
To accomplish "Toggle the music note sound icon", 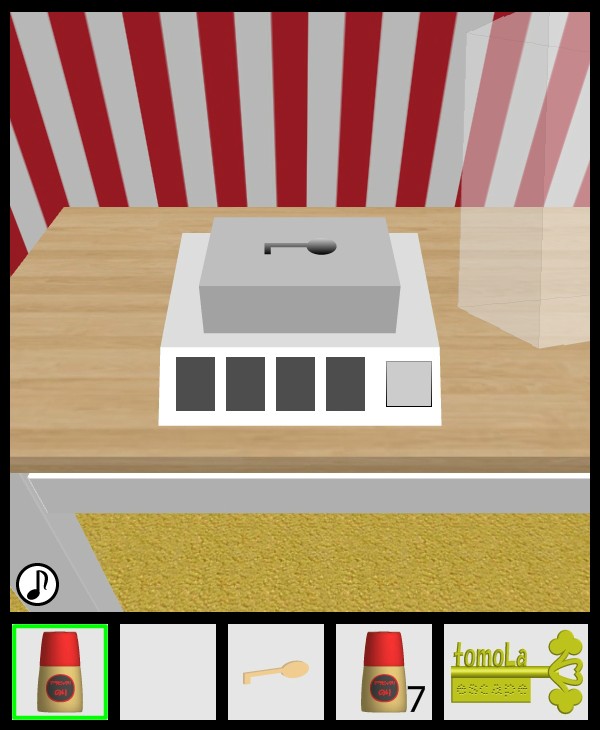I will (38, 584).
